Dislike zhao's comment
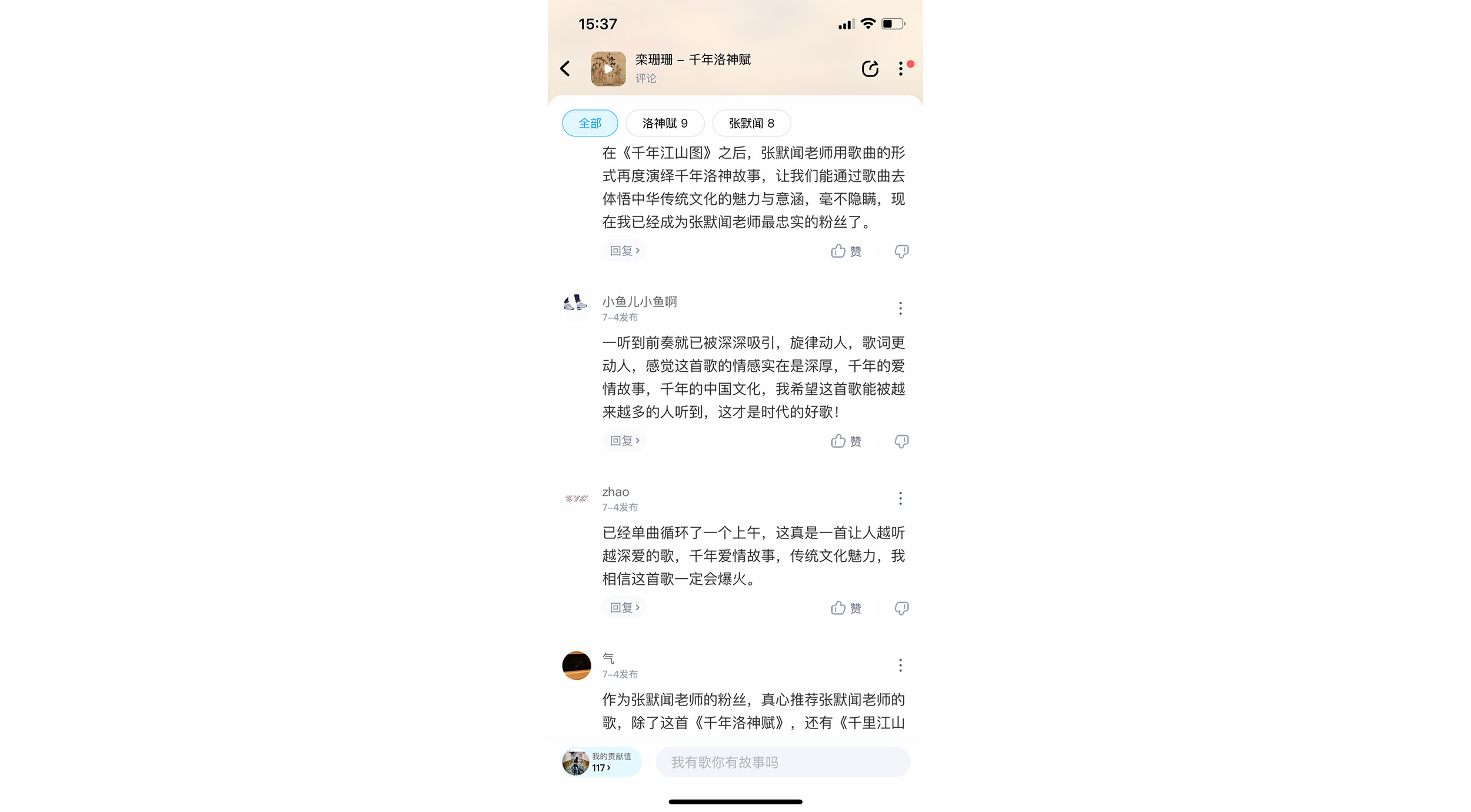 901,608
